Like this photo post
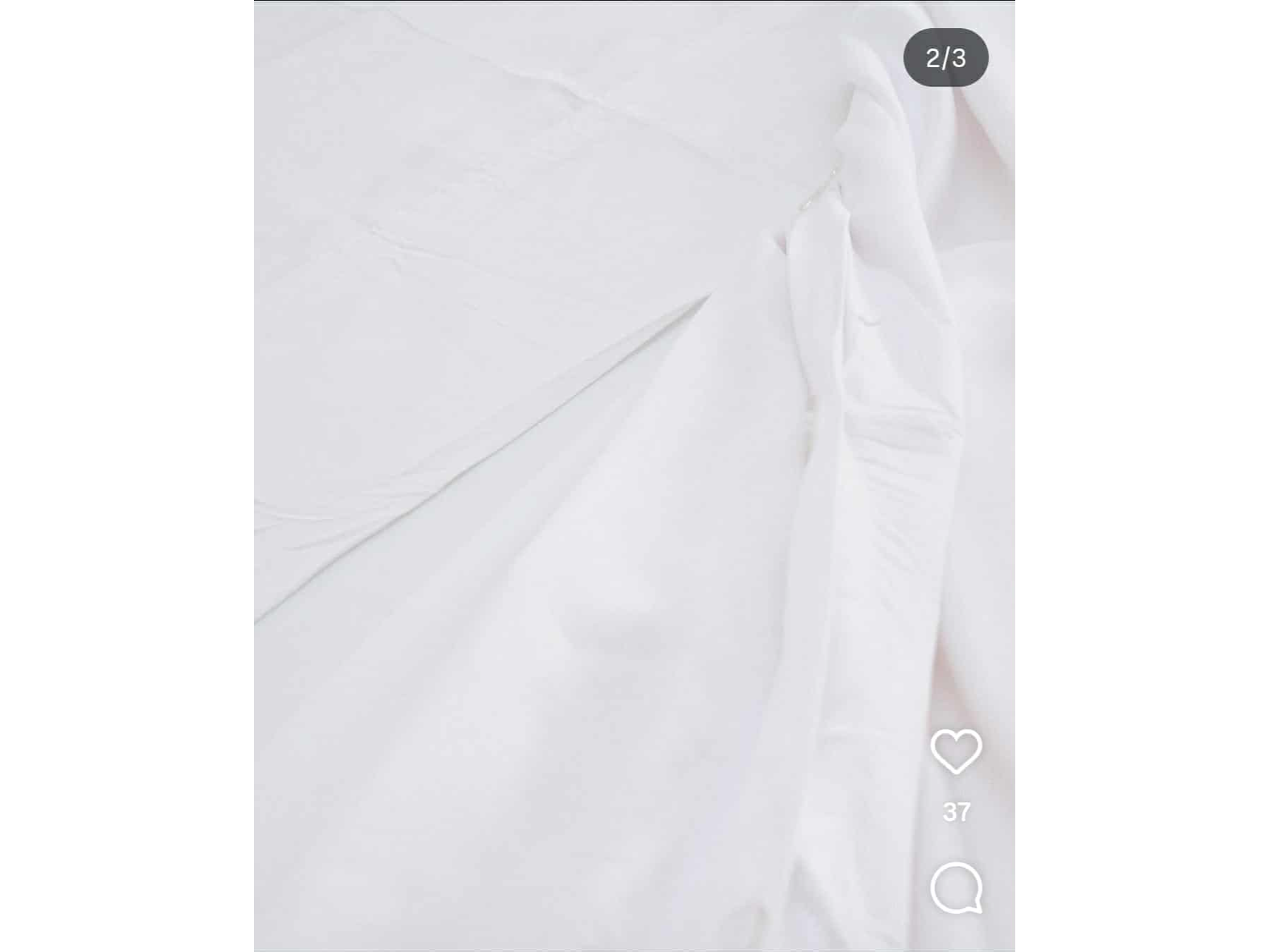The width and height of the screenshot is (1270, 952). tap(956, 752)
